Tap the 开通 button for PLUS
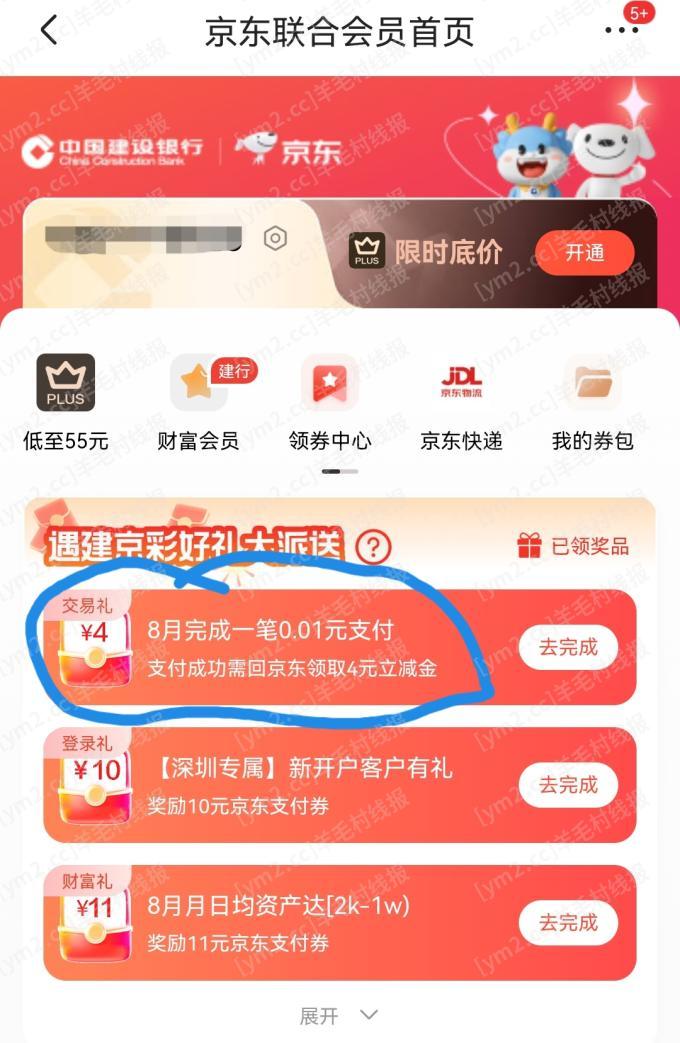 click(584, 253)
